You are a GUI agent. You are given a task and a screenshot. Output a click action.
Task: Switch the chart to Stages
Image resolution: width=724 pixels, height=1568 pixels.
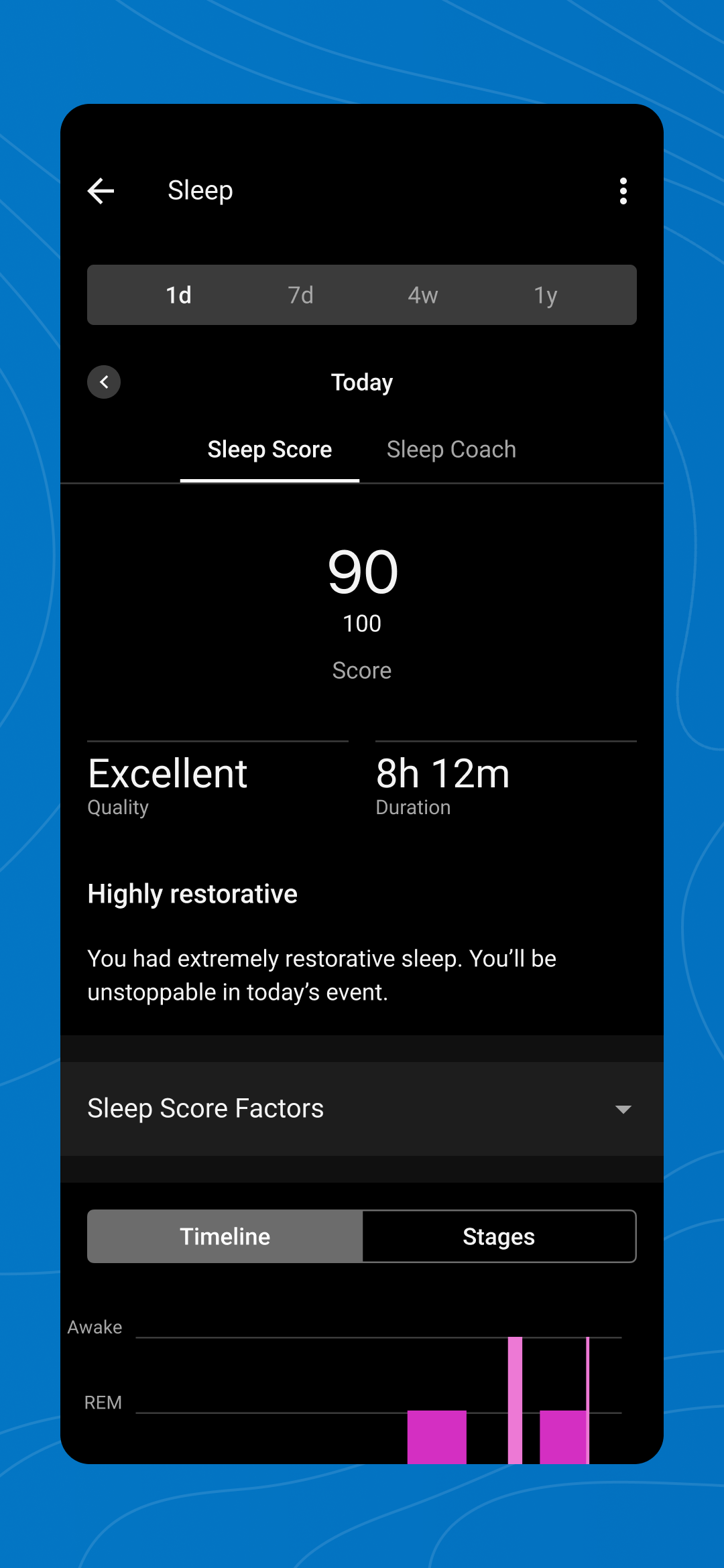(x=499, y=1236)
